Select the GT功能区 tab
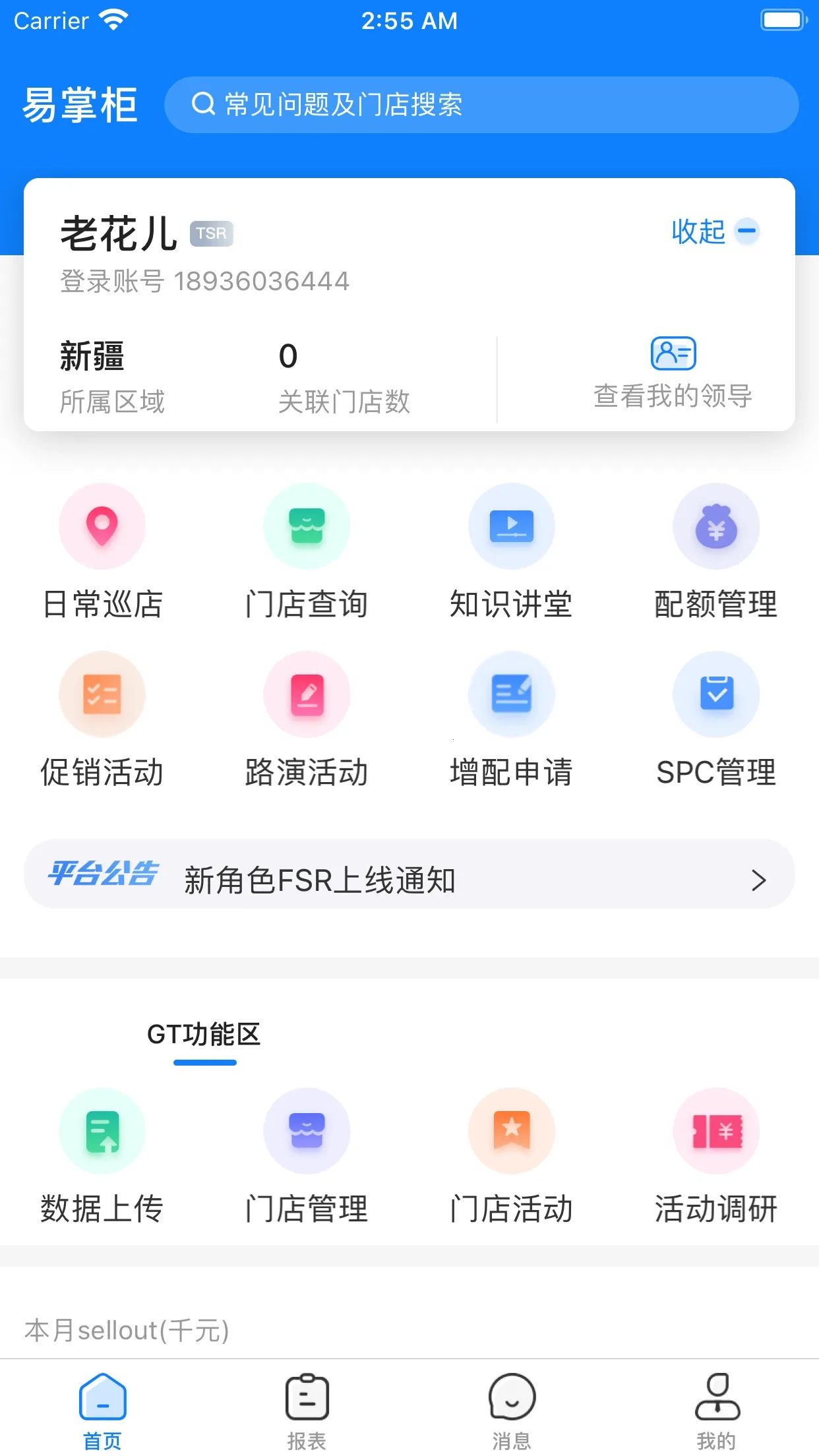This screenshot has height=1456, width=819. click(x=204, y=1035)
